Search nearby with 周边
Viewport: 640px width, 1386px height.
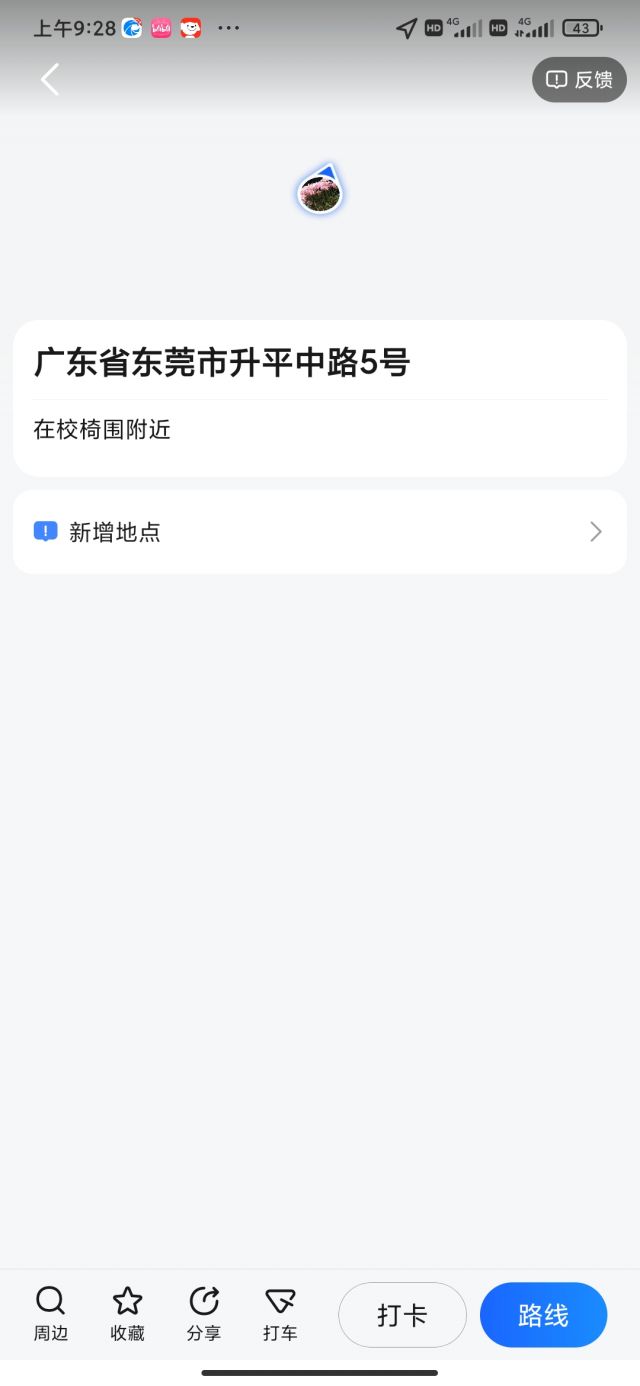[x=51, y=1314]
